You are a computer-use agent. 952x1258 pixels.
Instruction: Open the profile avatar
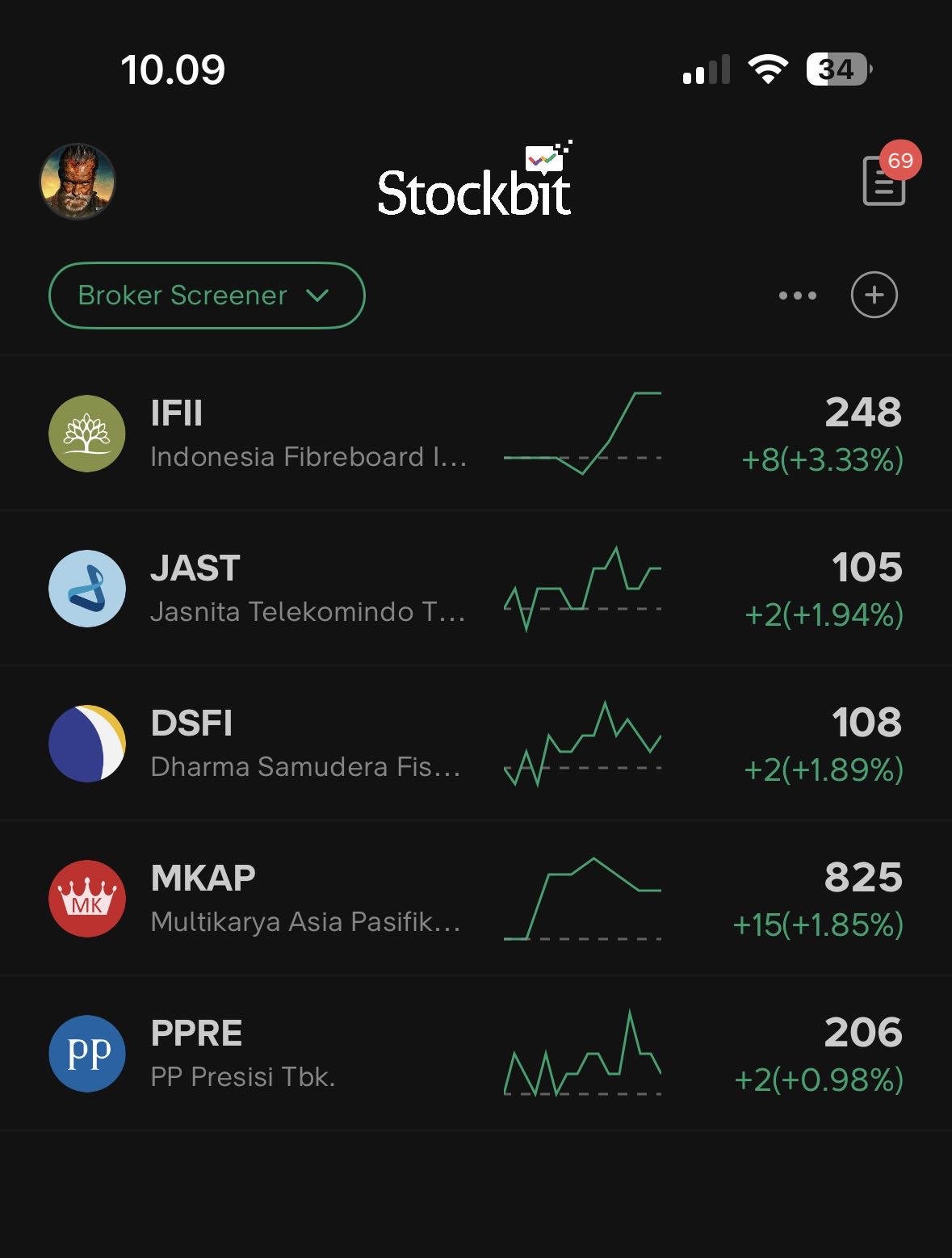[x=78, y=182]
